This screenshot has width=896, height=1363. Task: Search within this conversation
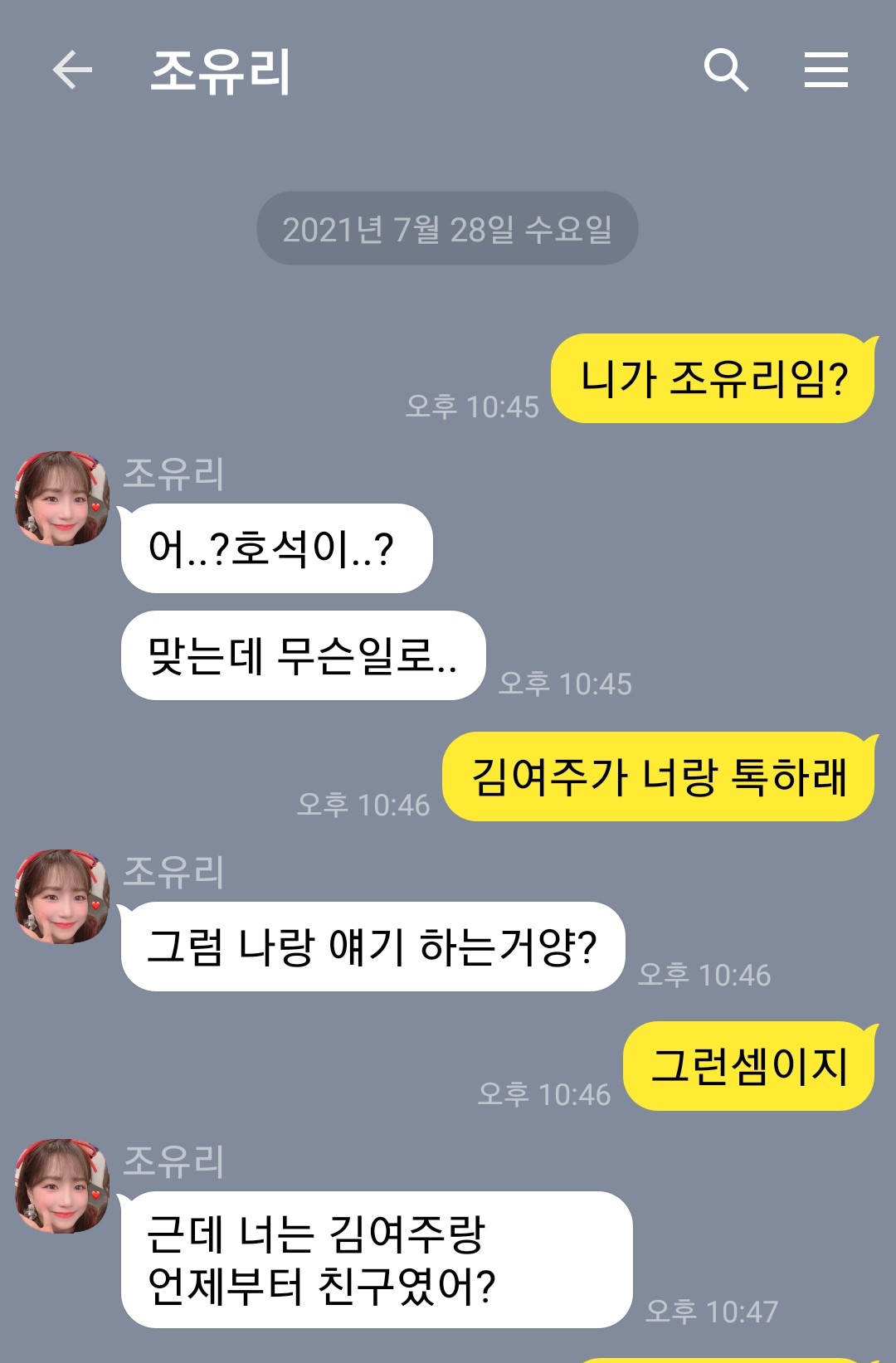(x=726, y=70)
